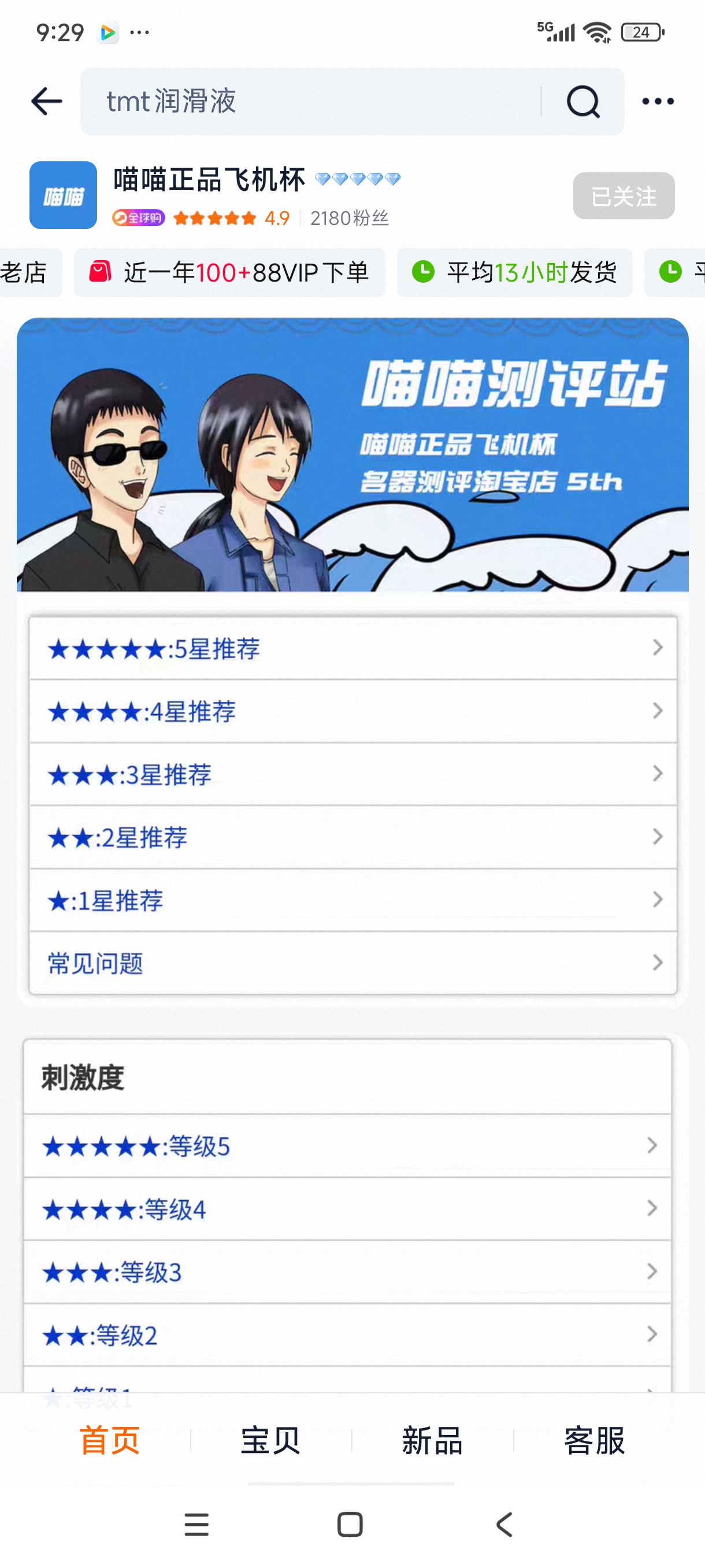This screenshot has height=1568, width=705.
Task: Open the 2星推荐 list
Action: [x=352, y=838]
